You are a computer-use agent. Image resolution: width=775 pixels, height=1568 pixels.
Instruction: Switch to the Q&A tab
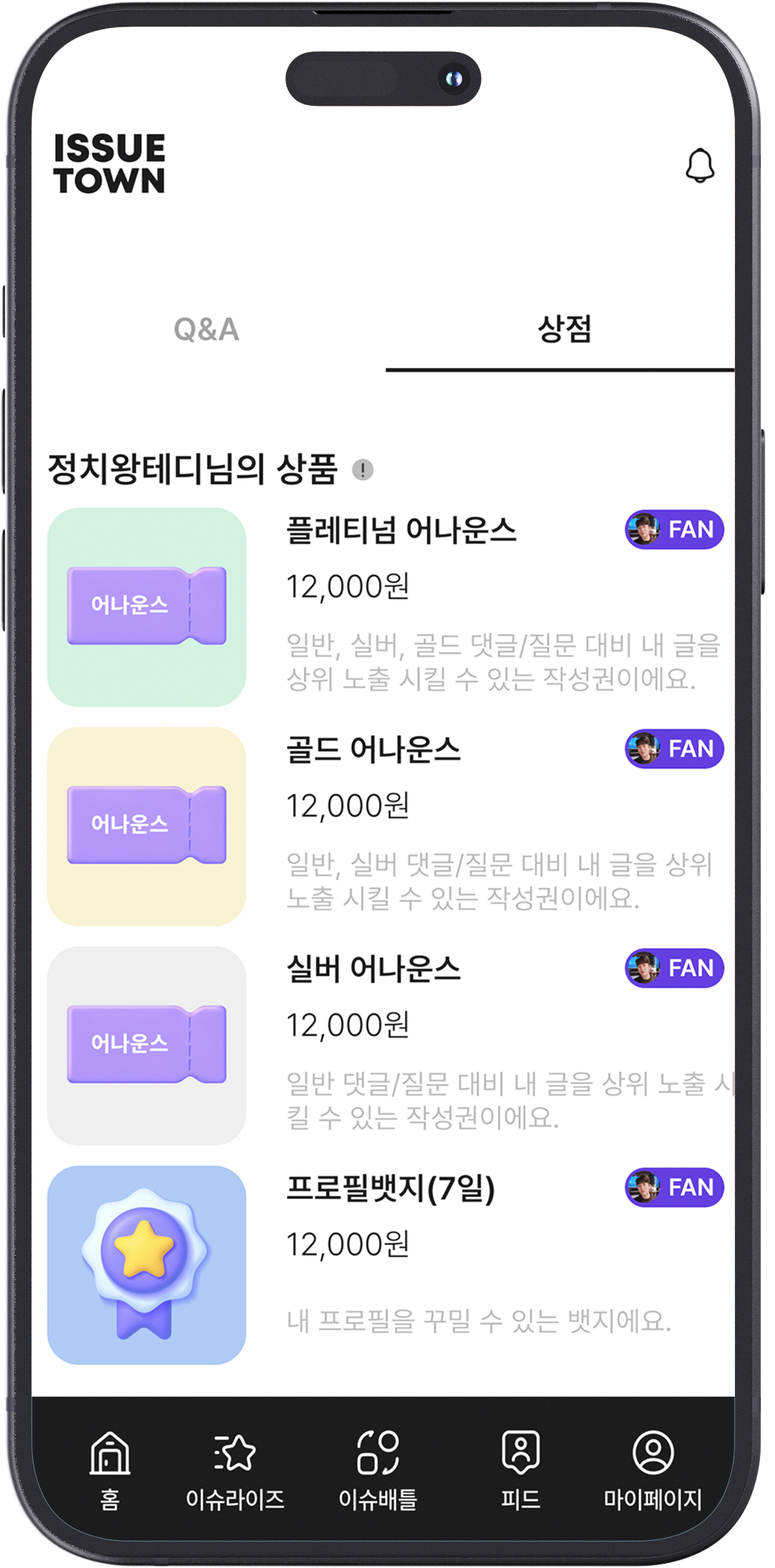pyautogui.click(x=207, y=330)
